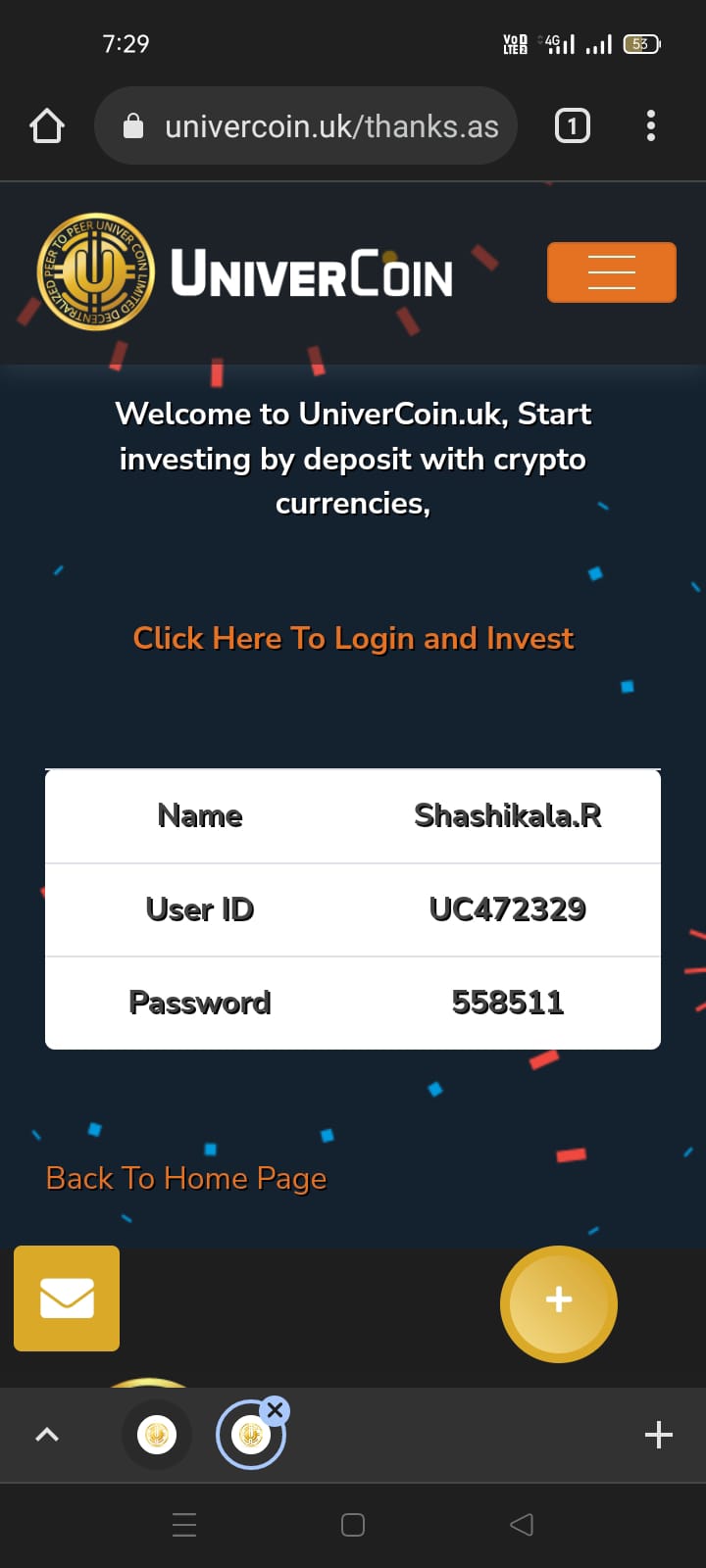Go to the browser home page

click(47, 126)
